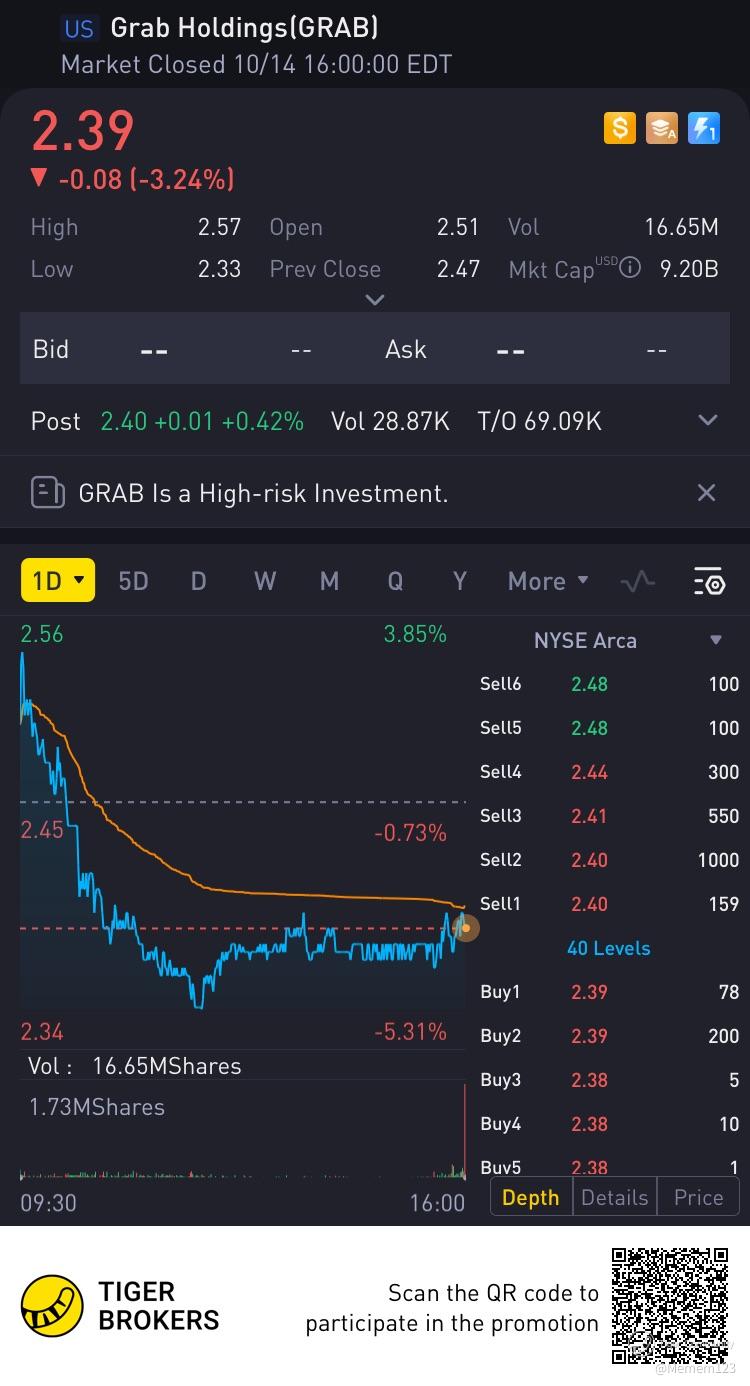Select the Q quarterly chart tab
This screenshot has height=1386, width=750.
tap(395, 581)
